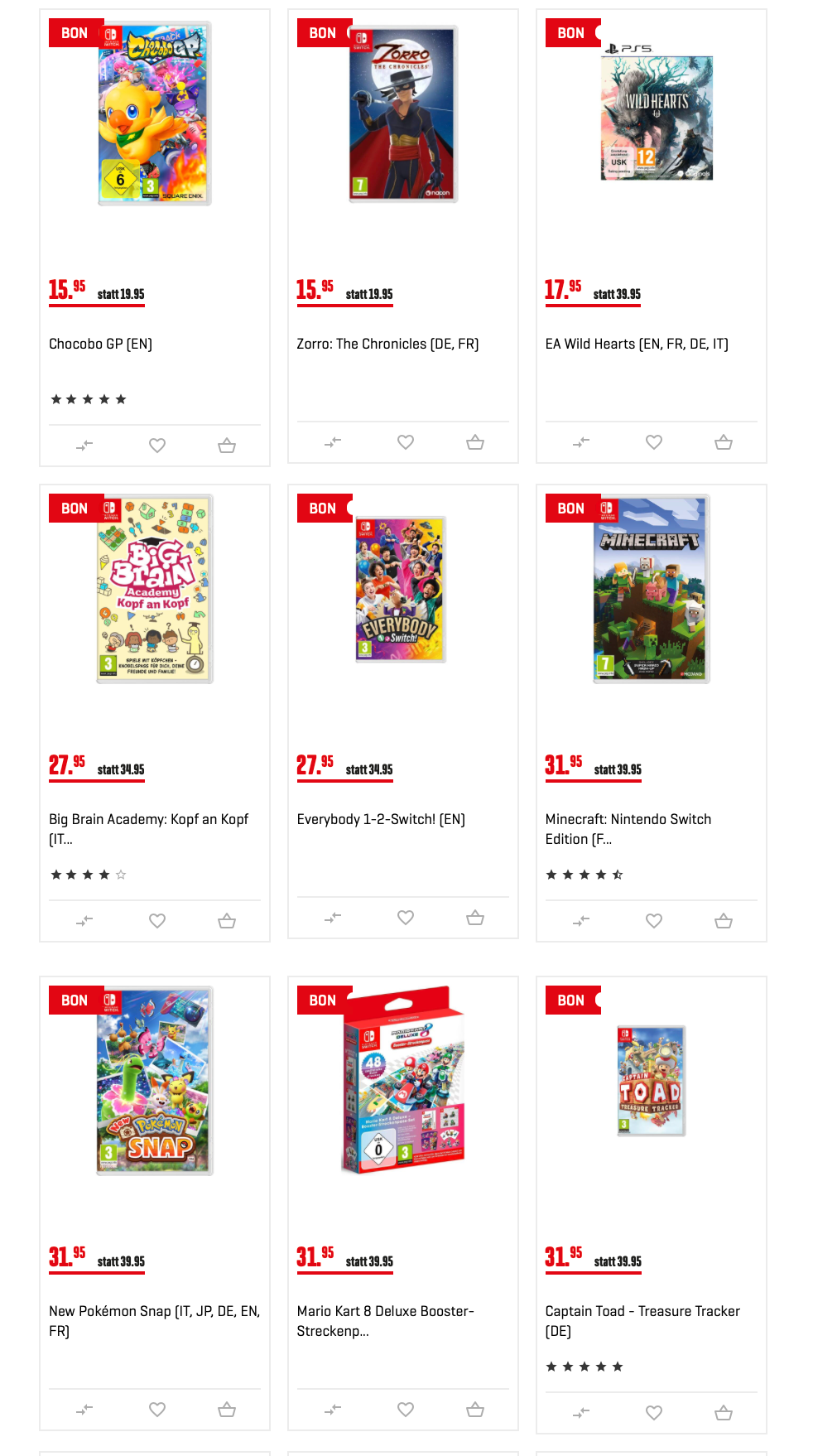Open the Chocobo GP product card
Viewport: 813px width, 1456px height.
pyautogui.click(x=100, y=344)
